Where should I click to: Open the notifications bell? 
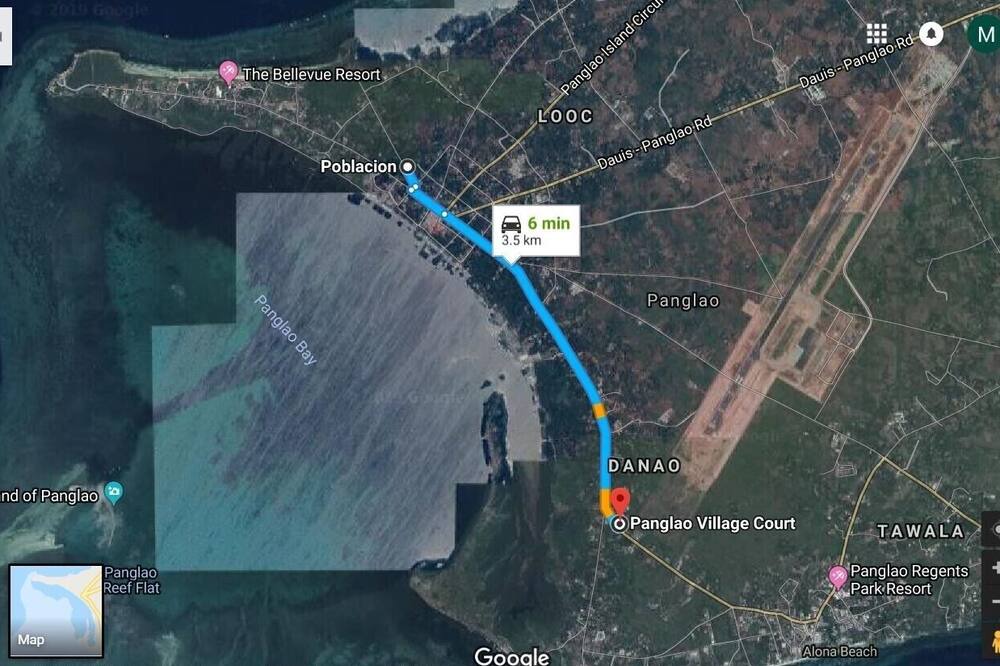click(931, 34)
